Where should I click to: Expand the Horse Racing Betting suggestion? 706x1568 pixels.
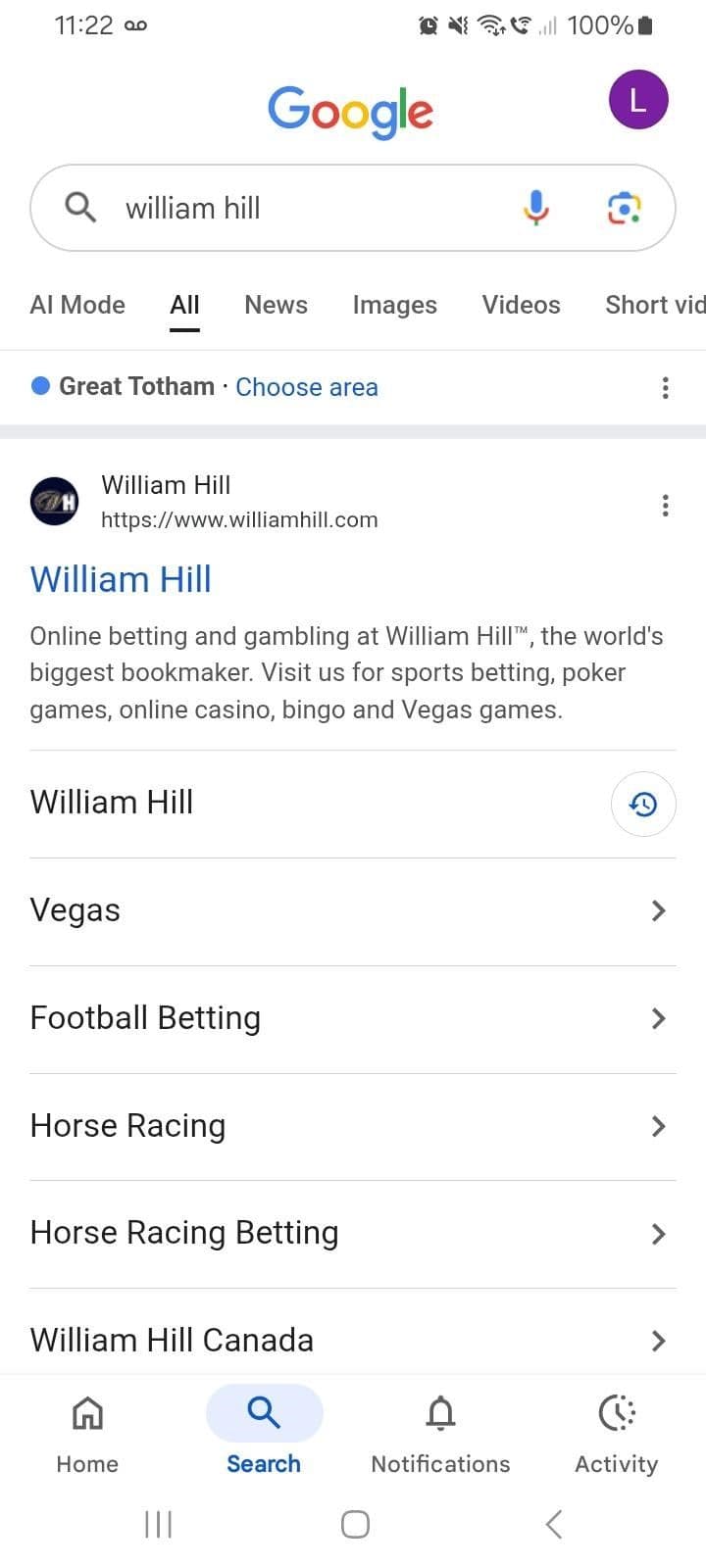pyautogui.click(x=658, y=1234)
